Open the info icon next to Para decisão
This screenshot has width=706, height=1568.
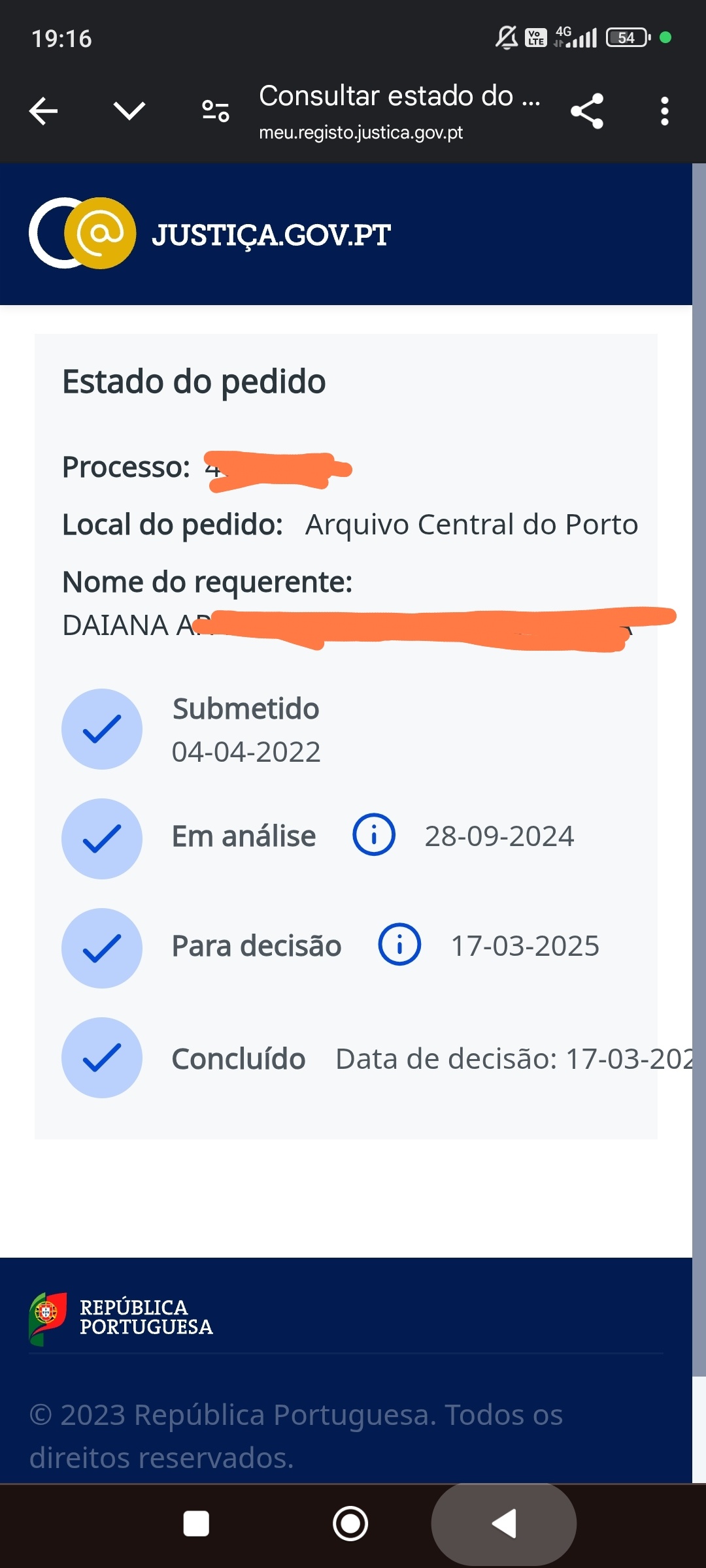click(x=399, y=945)
